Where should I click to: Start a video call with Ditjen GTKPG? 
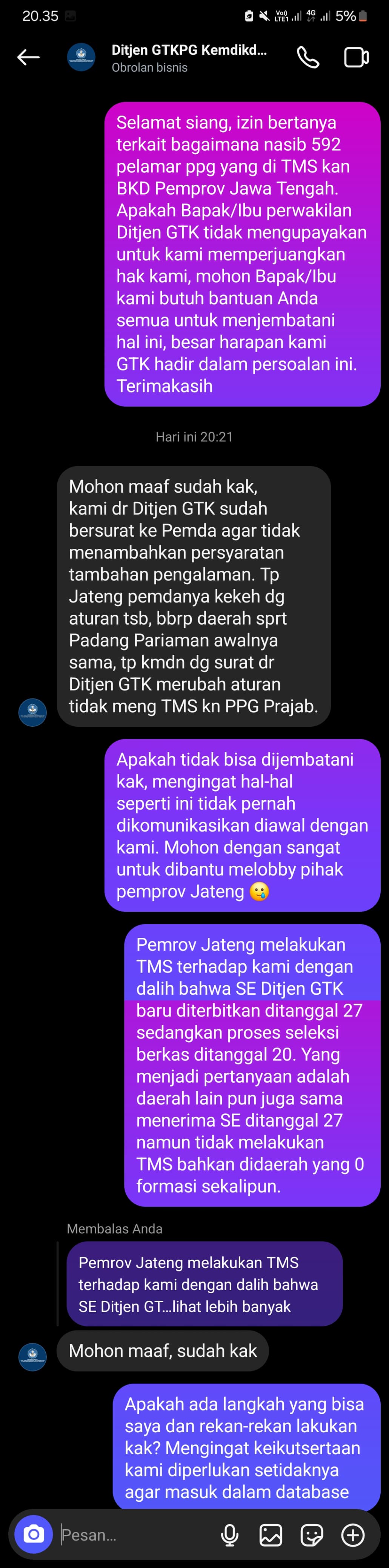point(356,57)
